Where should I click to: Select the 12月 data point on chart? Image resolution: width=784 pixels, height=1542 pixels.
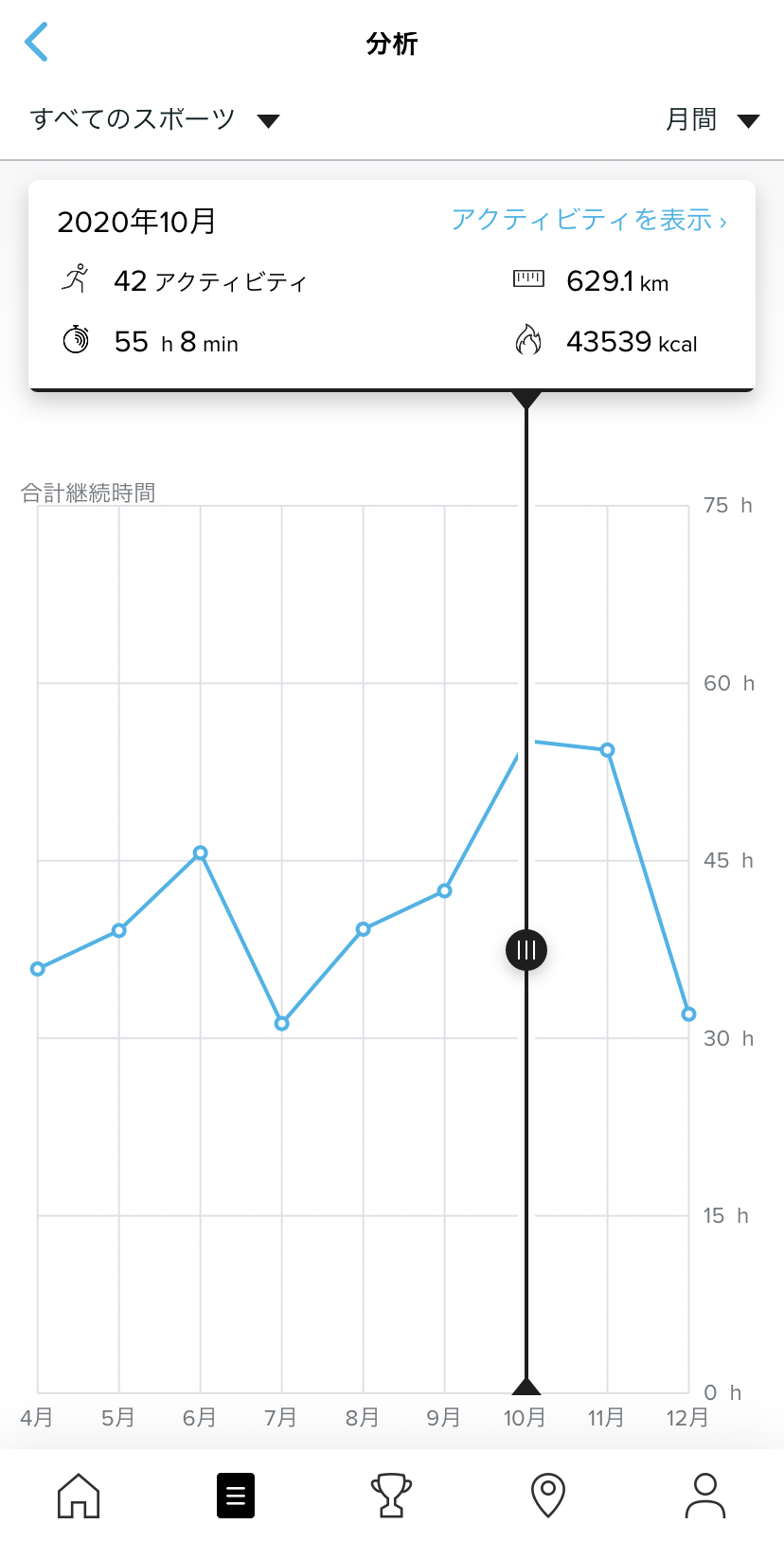pyautogui.click(x=688, y=1014)
